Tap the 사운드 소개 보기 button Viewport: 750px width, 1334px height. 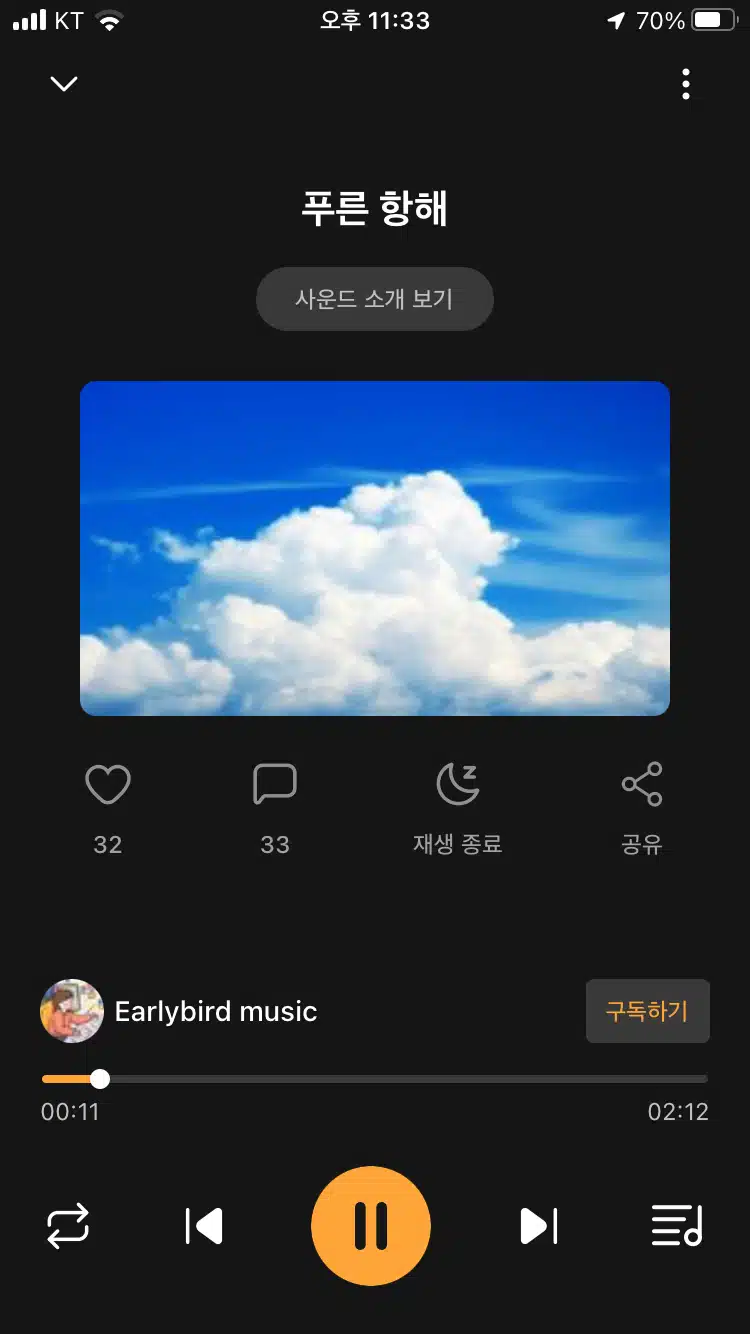click(x=375, y=299)
